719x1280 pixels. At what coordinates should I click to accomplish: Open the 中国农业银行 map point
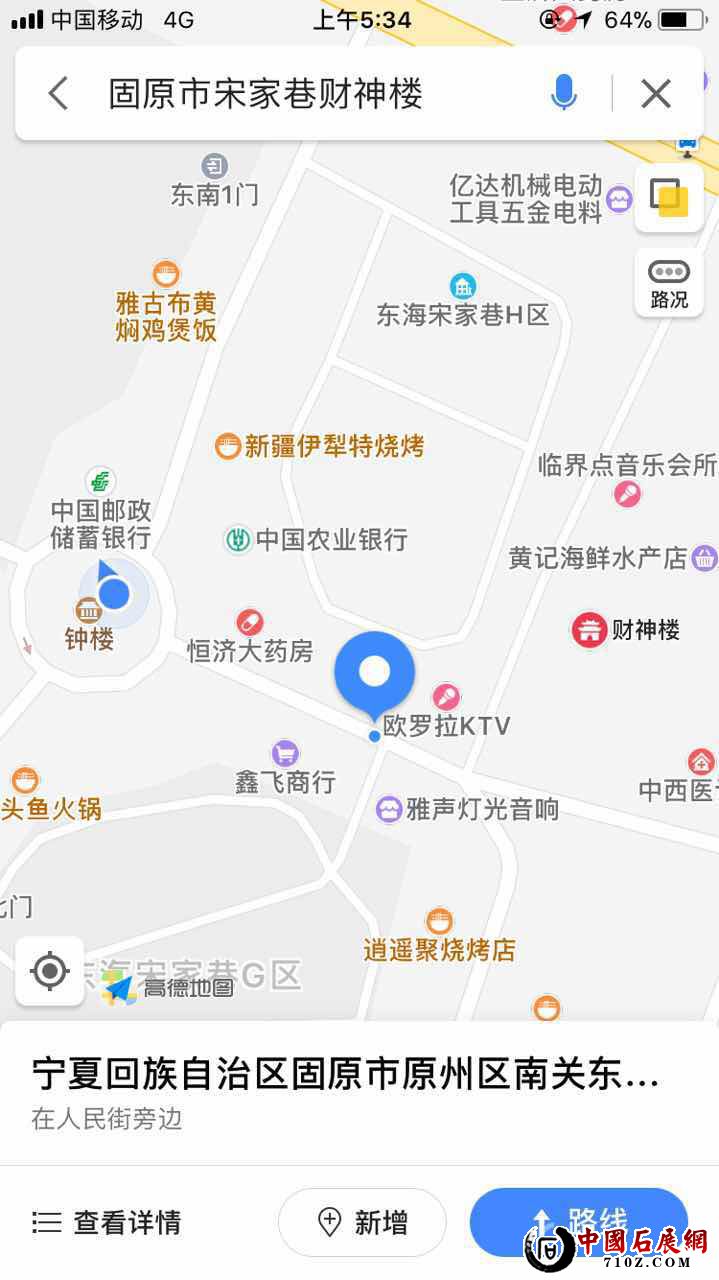238,540
